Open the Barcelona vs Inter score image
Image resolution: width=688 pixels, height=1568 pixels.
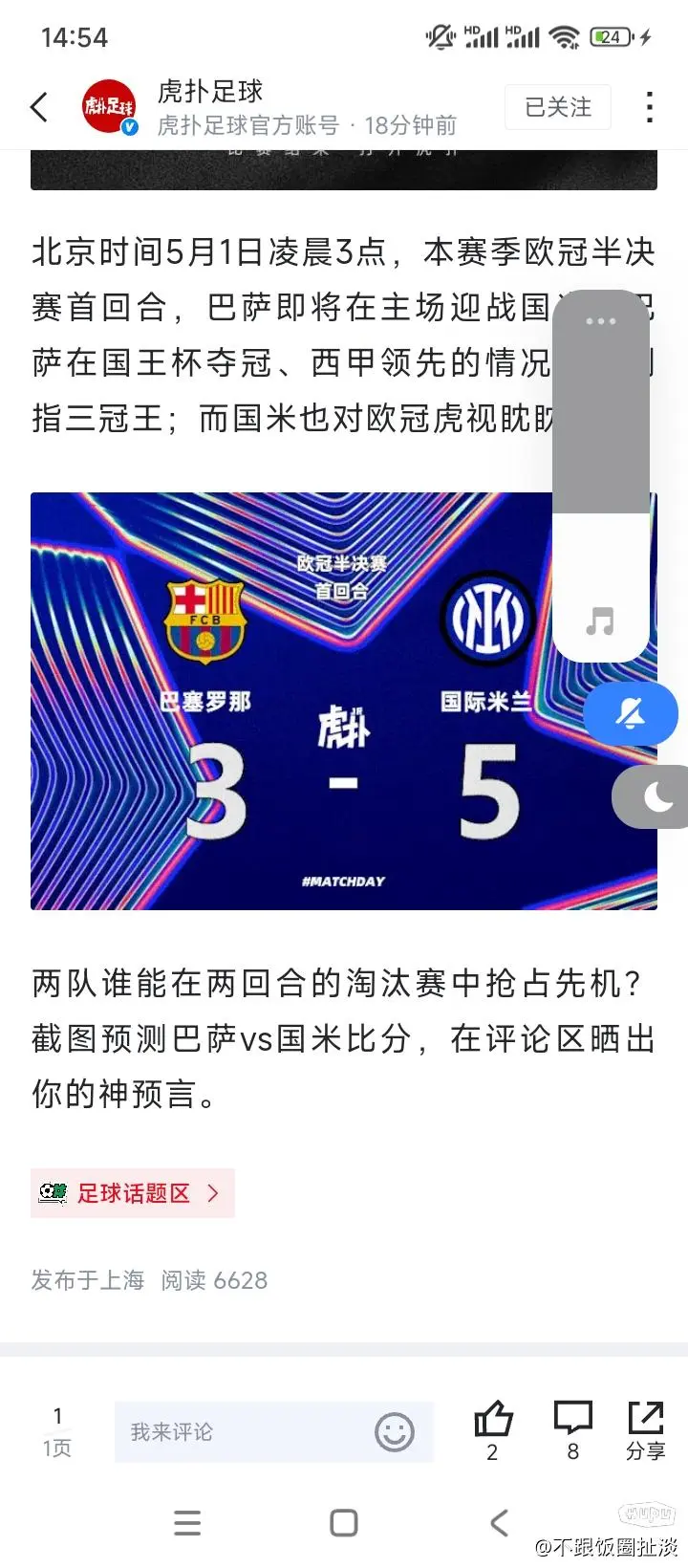pos(344,701)
